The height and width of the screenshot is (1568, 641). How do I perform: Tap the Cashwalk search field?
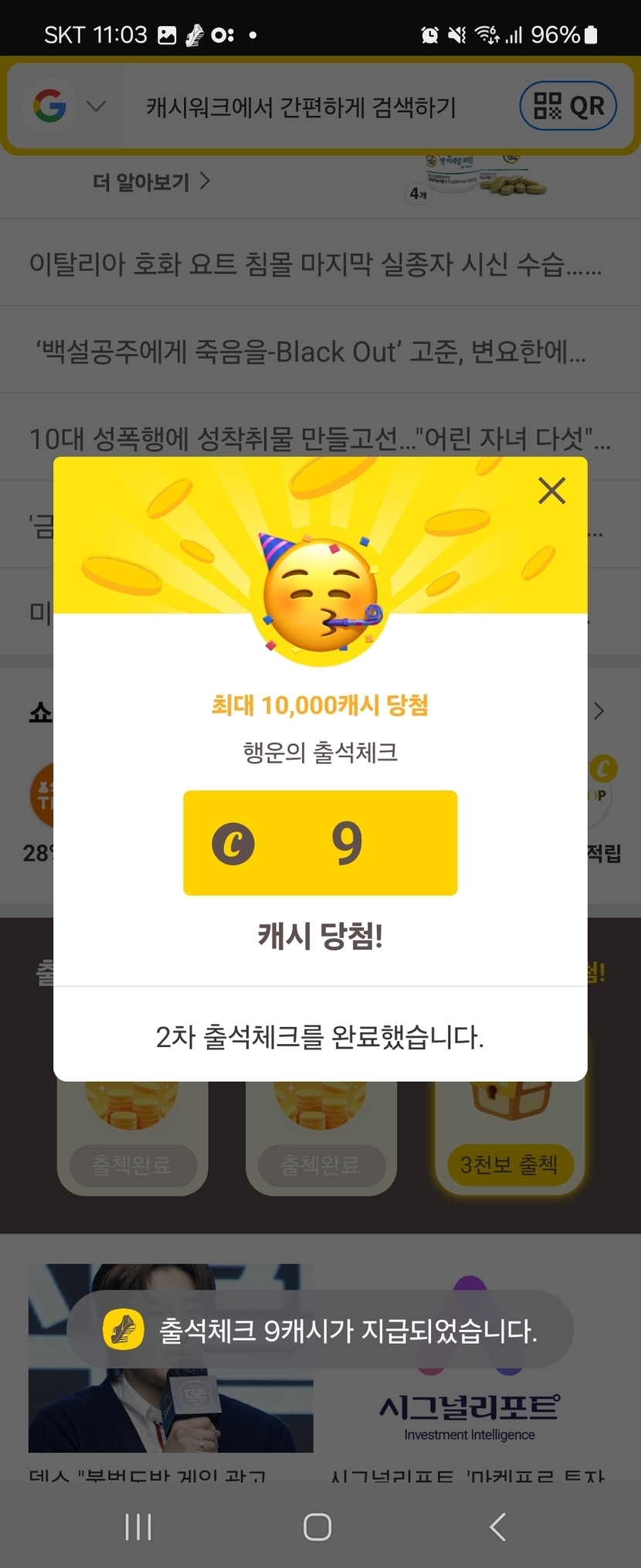click(x=301, y=107)
